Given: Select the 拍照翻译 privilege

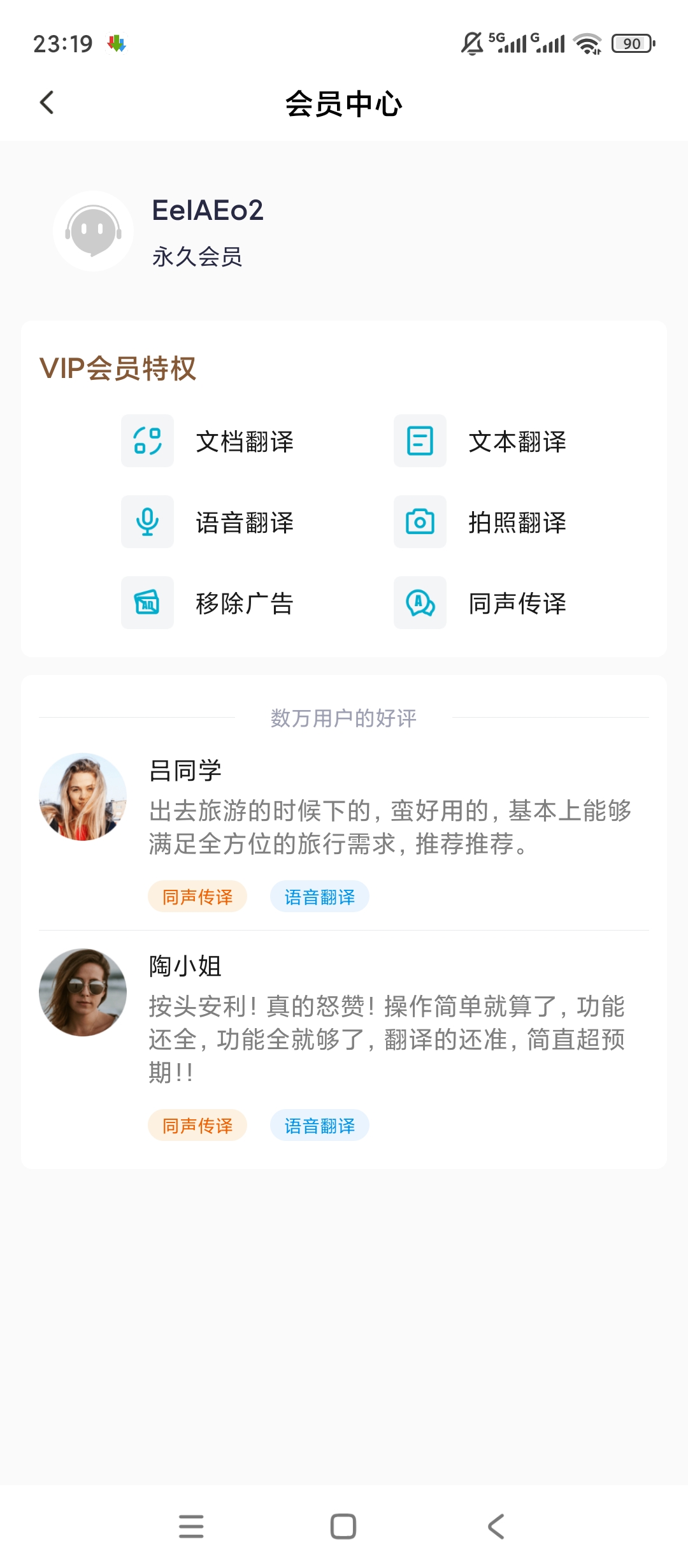Looking at the screenshot, I should tap(480, 522).
